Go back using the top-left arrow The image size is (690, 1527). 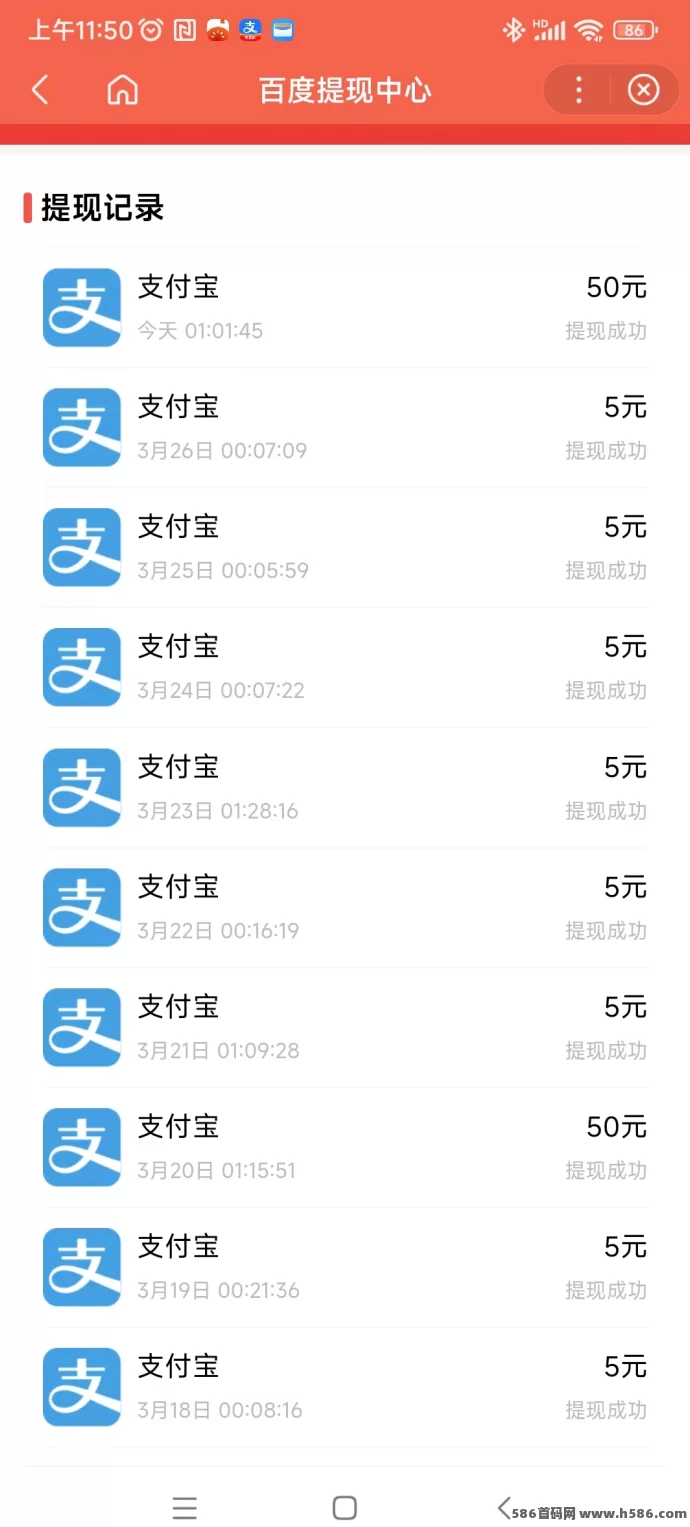click(40, 90)
